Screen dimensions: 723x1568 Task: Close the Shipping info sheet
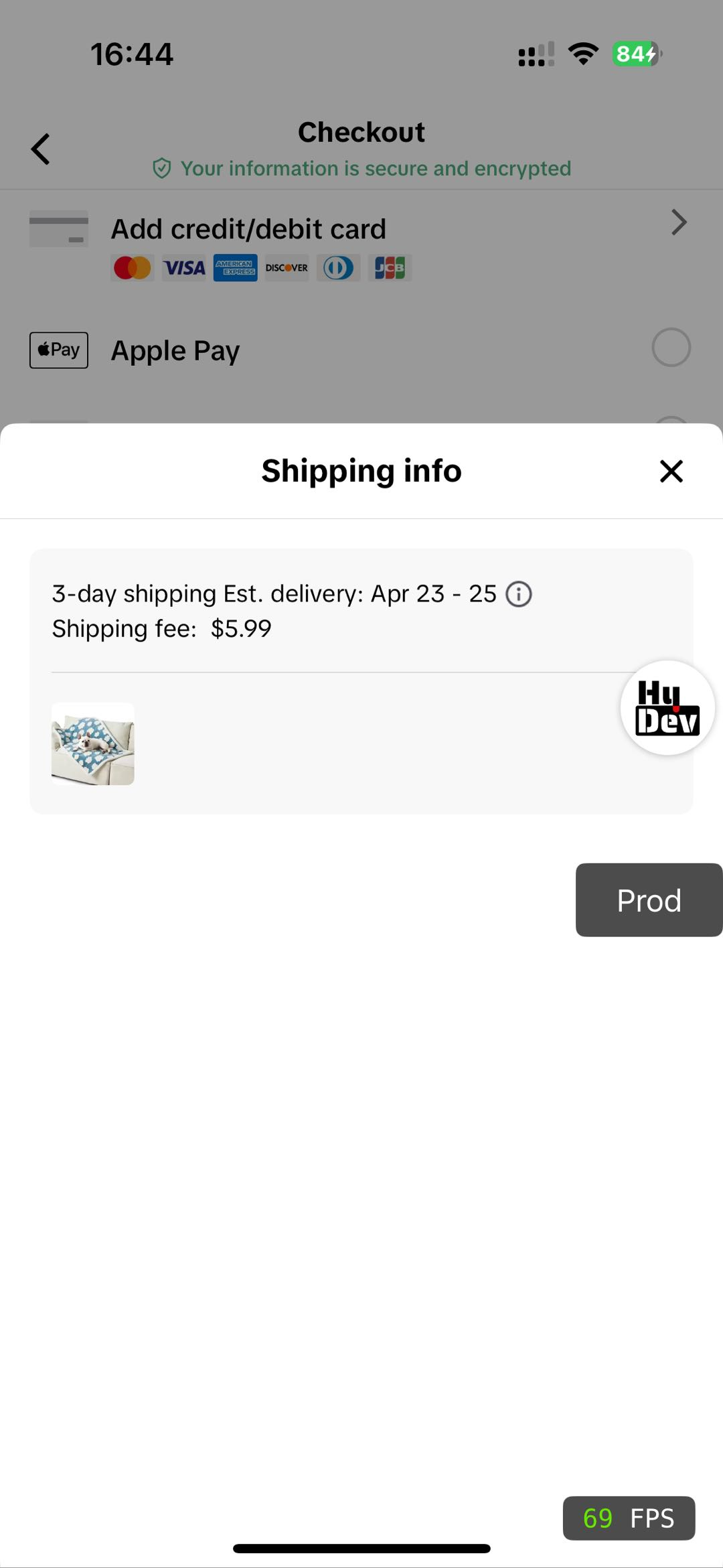[x=671, y=471]
